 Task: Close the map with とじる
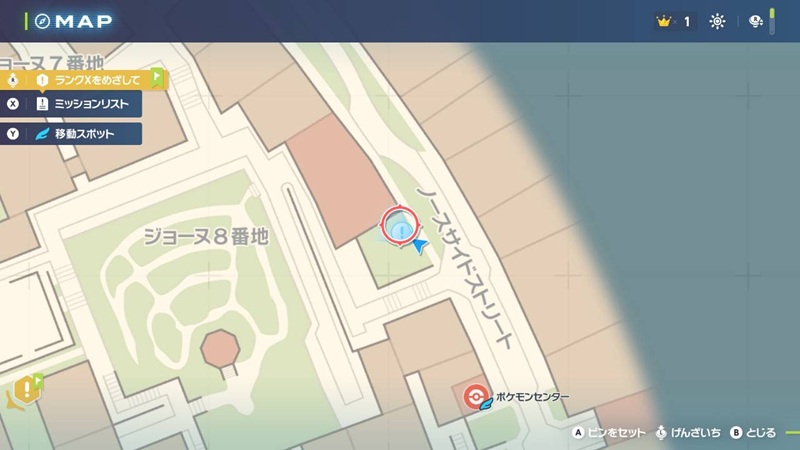click(754, 433)
